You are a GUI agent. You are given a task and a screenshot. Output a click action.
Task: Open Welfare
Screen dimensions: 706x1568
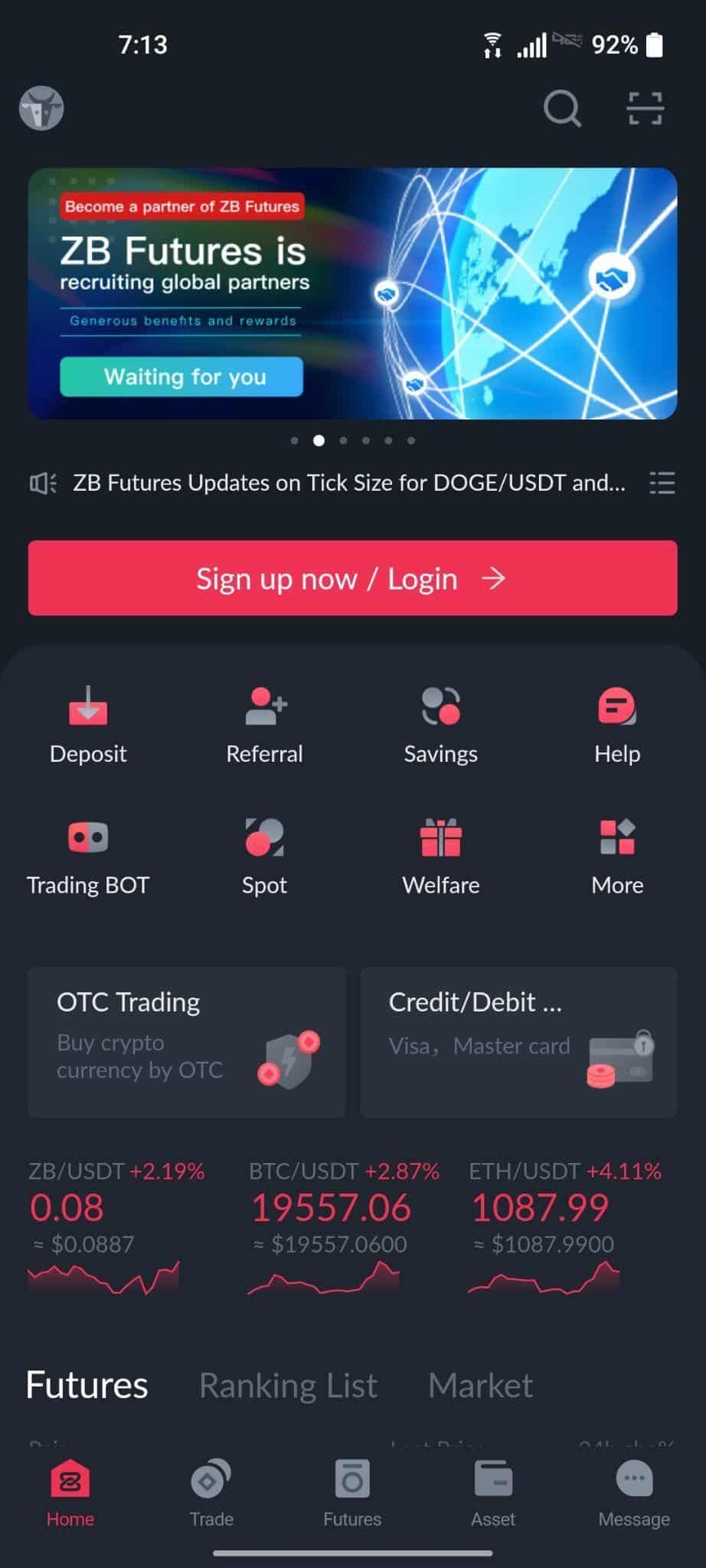click(x=440, y=857)
